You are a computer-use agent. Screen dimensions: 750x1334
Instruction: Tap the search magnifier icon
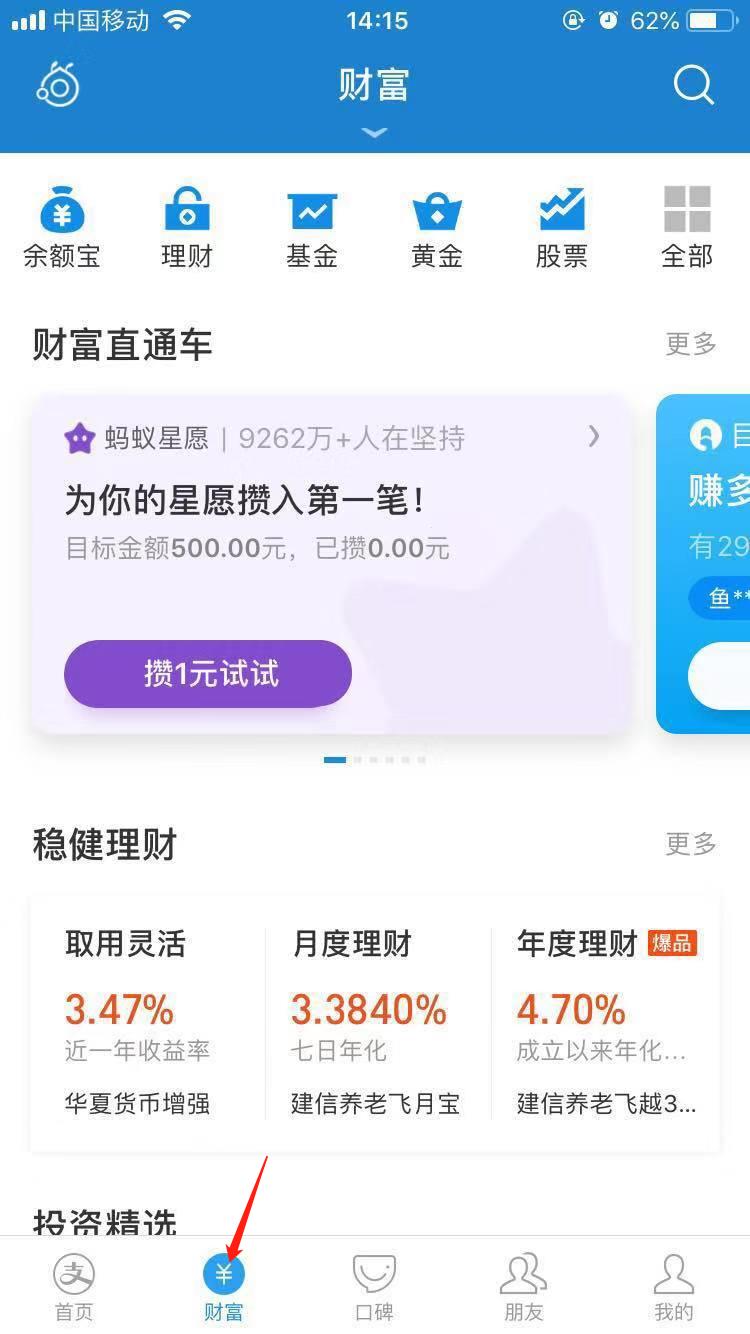(x=693, y=86)
